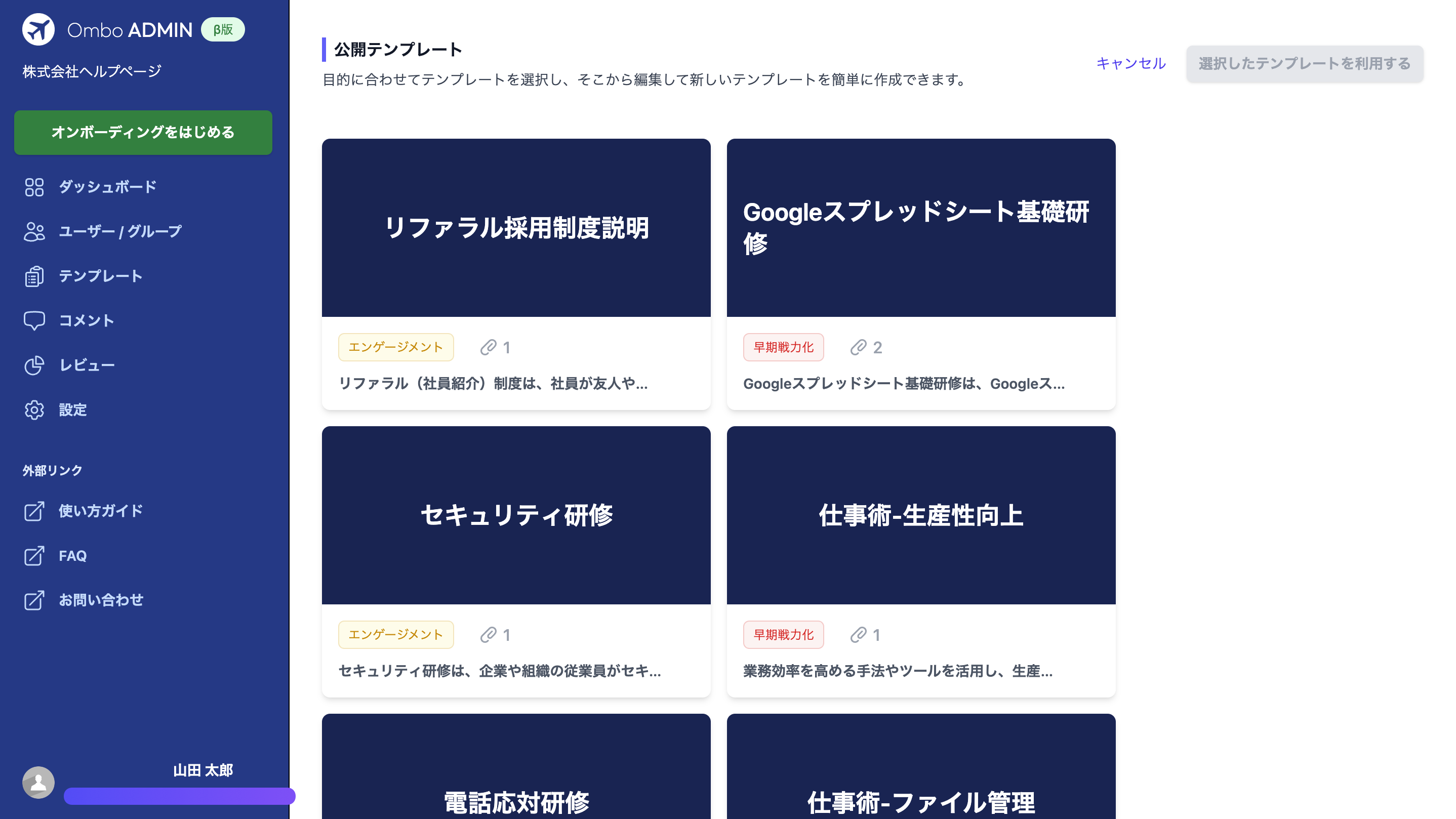Open 設定 settings
This screenshot has width=1456, height=819.
click(72, 410)
